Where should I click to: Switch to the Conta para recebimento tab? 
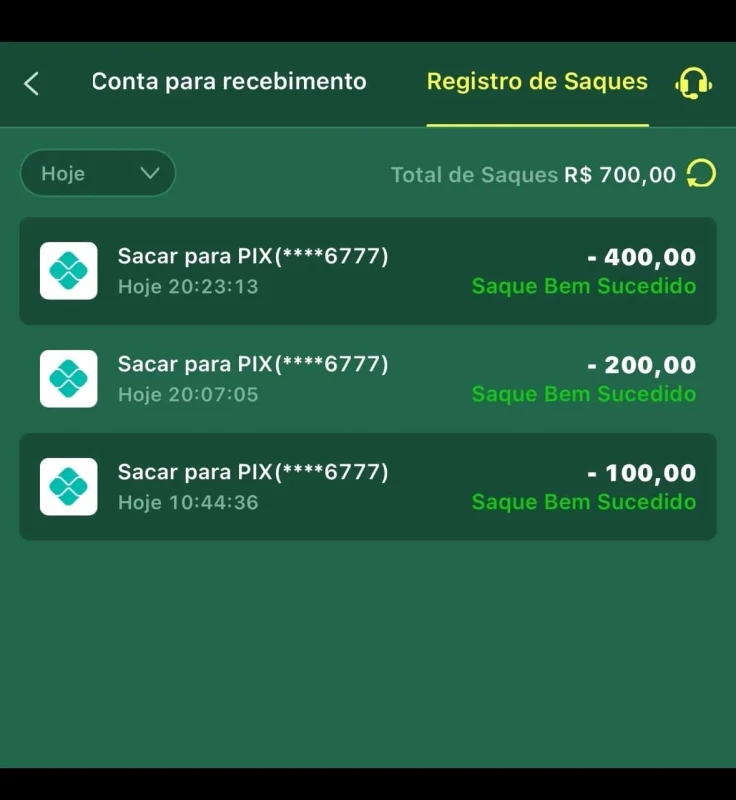pyautogui.click(x=227, y=82)
